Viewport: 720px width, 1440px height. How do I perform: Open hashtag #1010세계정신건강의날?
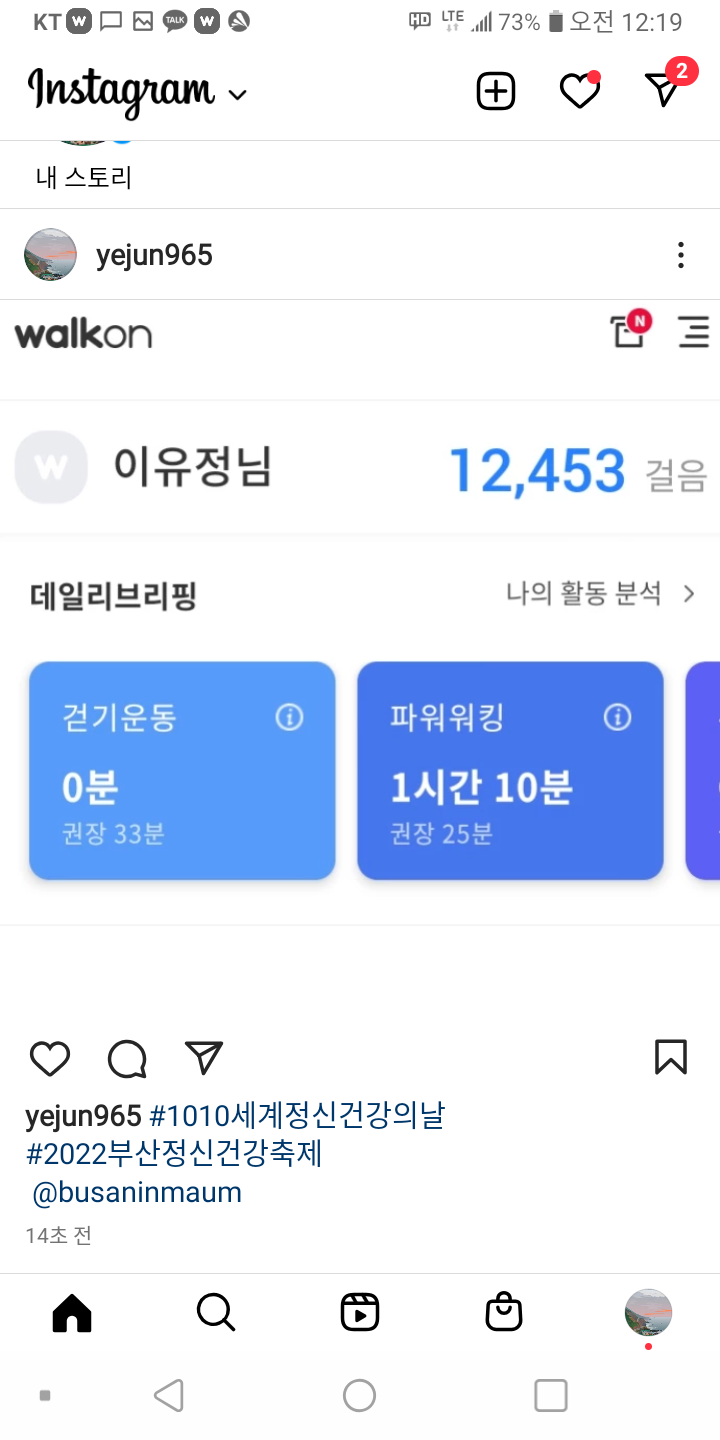296,1115
